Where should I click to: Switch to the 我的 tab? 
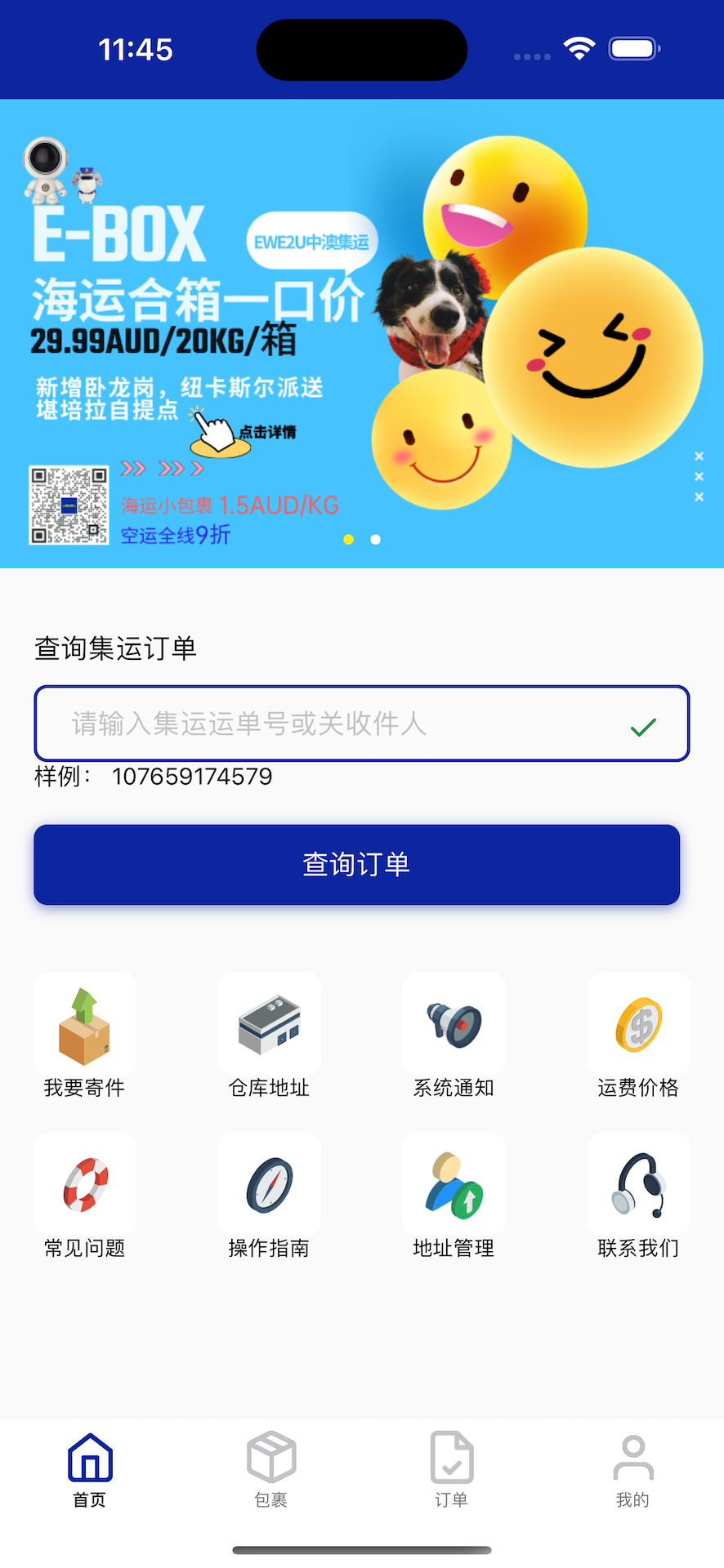[x=633, y=1470]
